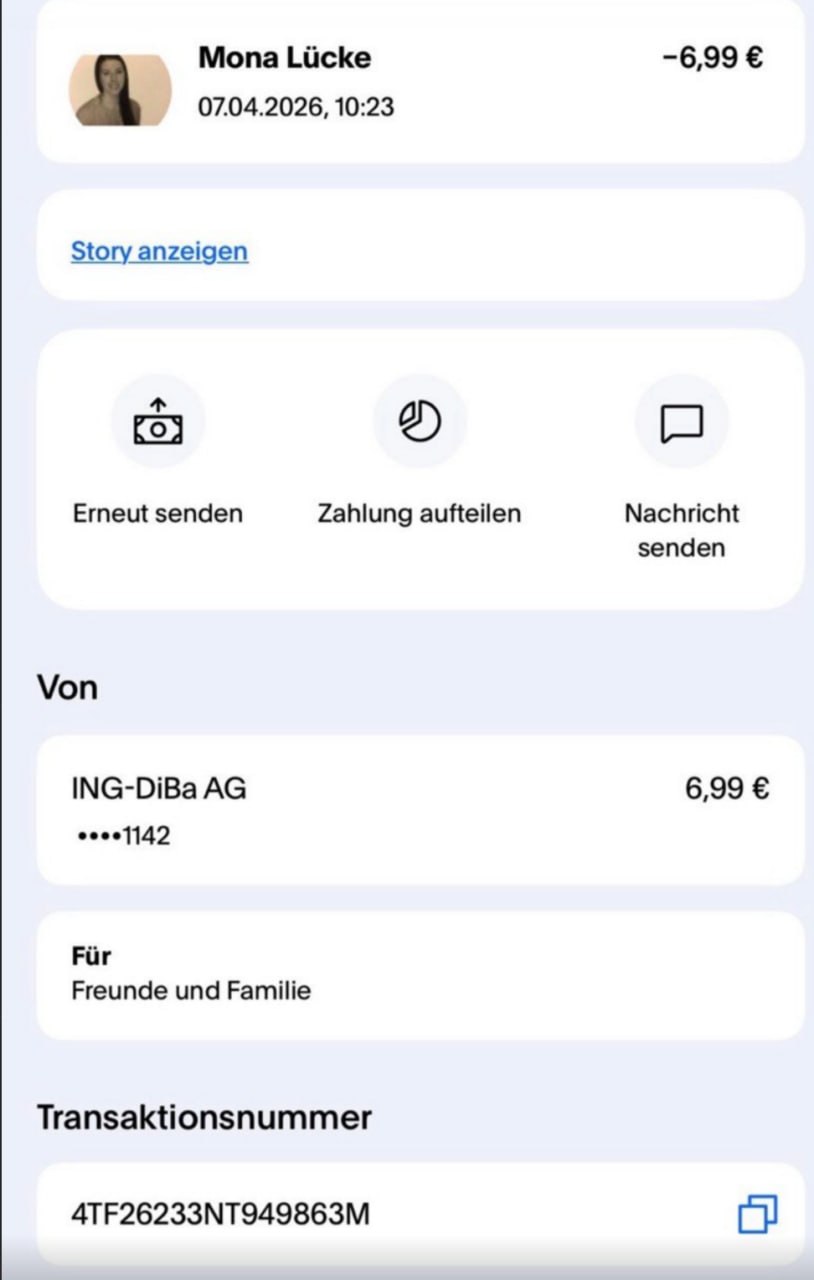Open Mona Lücke's profile picture
Viewport: 814px width, 1280px height.
(x=120, y=90)
